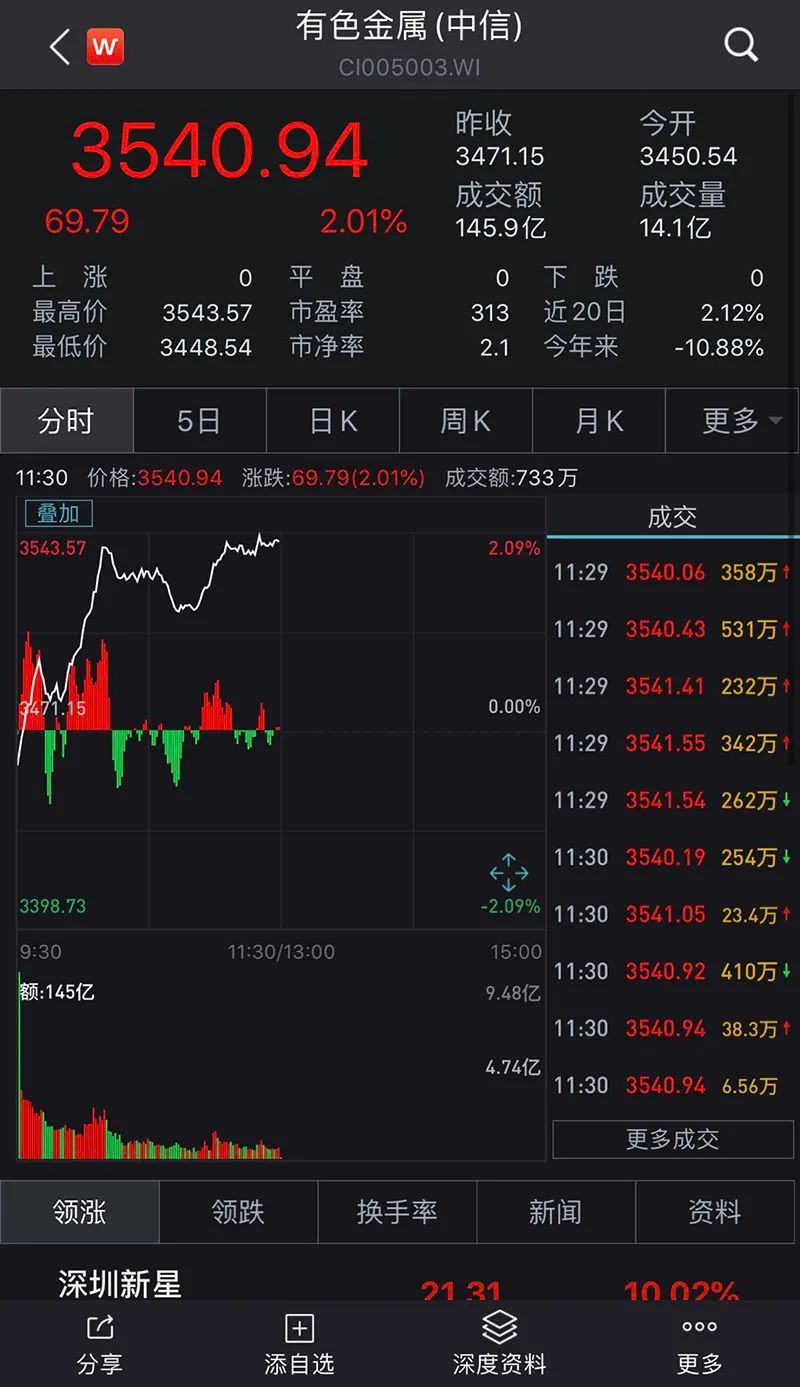Share this index via 分享
The image size is (800, 1387).
coord(100,1343)
